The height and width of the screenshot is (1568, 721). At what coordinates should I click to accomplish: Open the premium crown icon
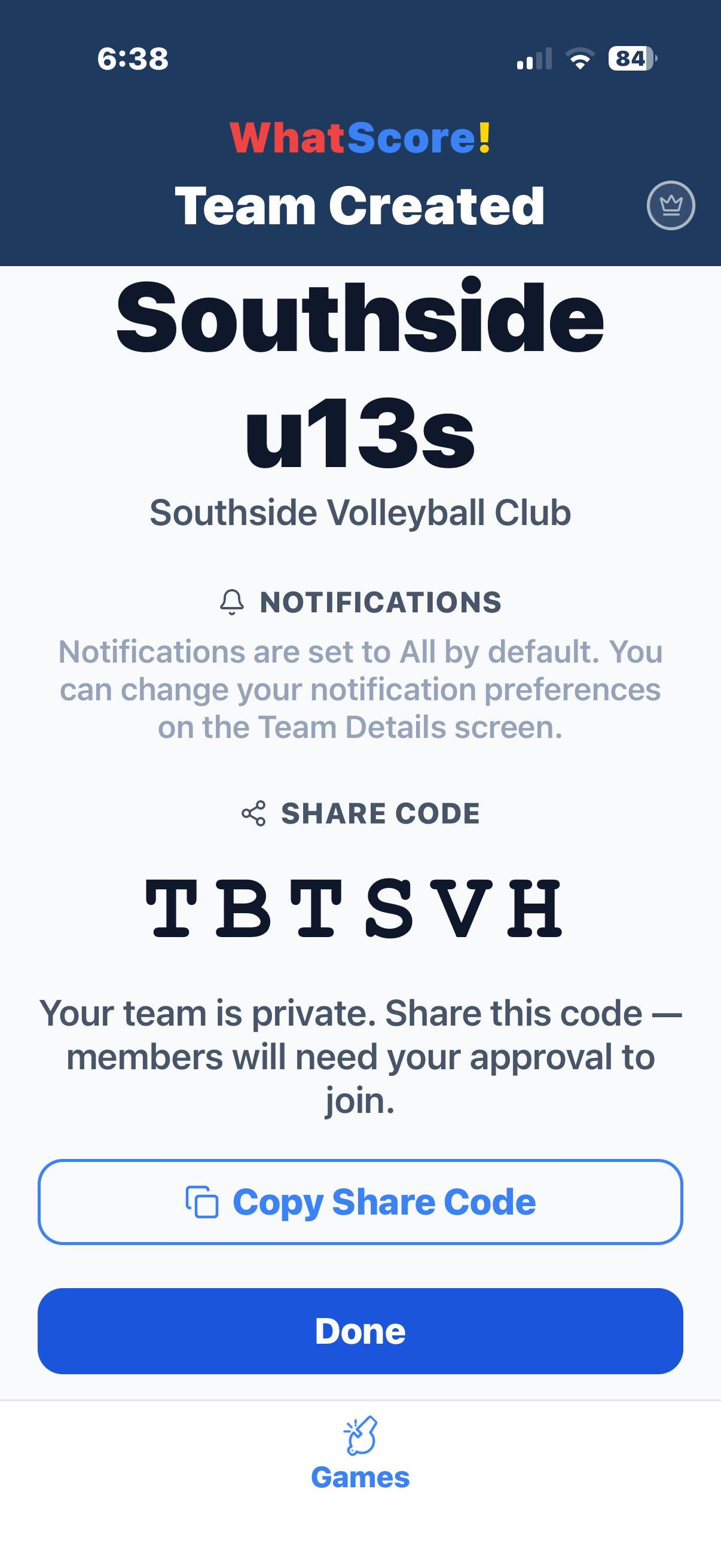click(671, 206)
